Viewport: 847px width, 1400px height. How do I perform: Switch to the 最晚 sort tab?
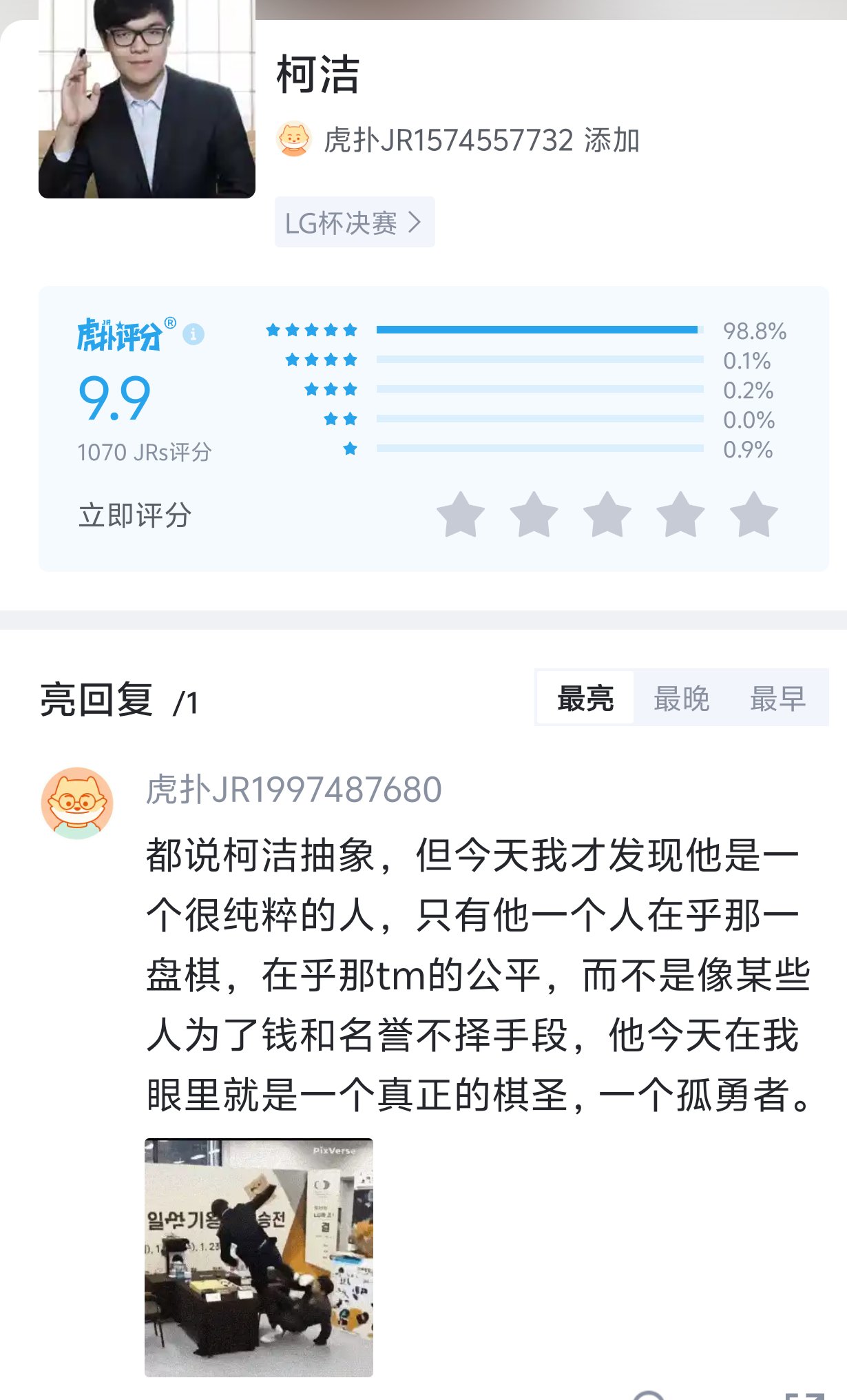click(681, 699)
